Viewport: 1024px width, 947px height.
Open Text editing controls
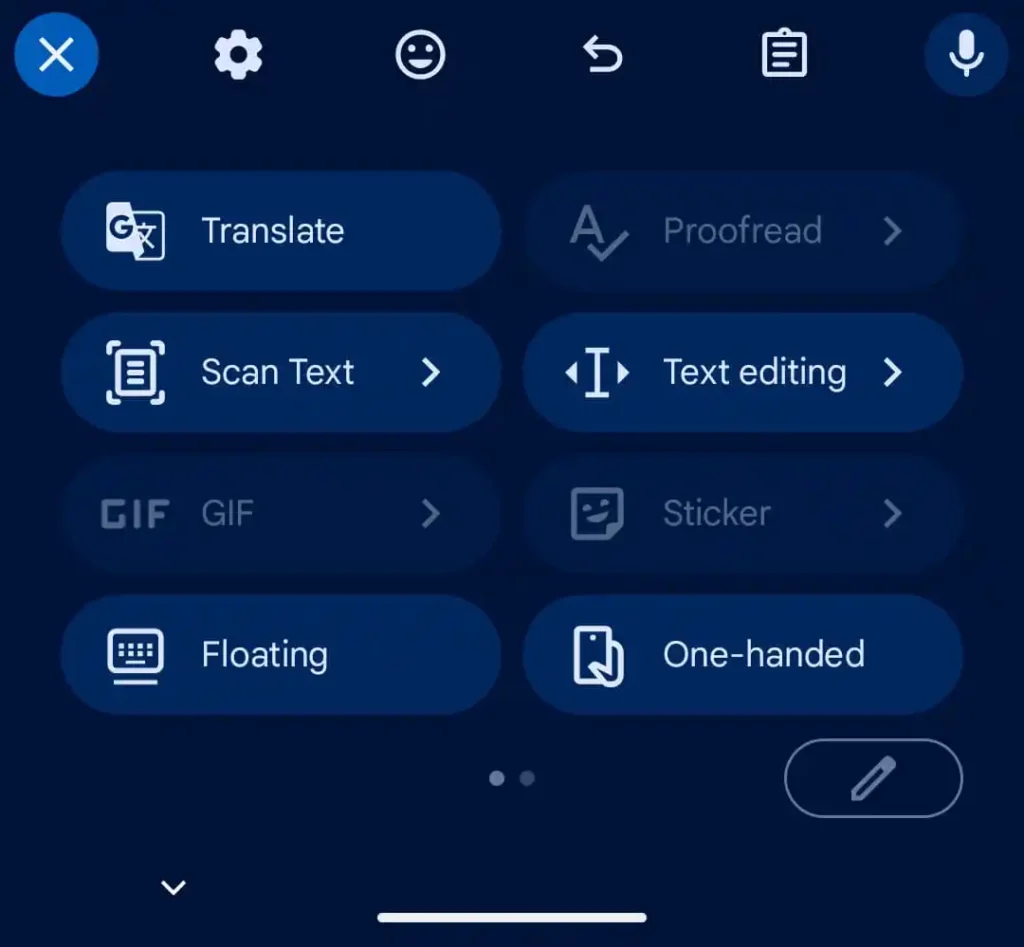click(743, 372)
